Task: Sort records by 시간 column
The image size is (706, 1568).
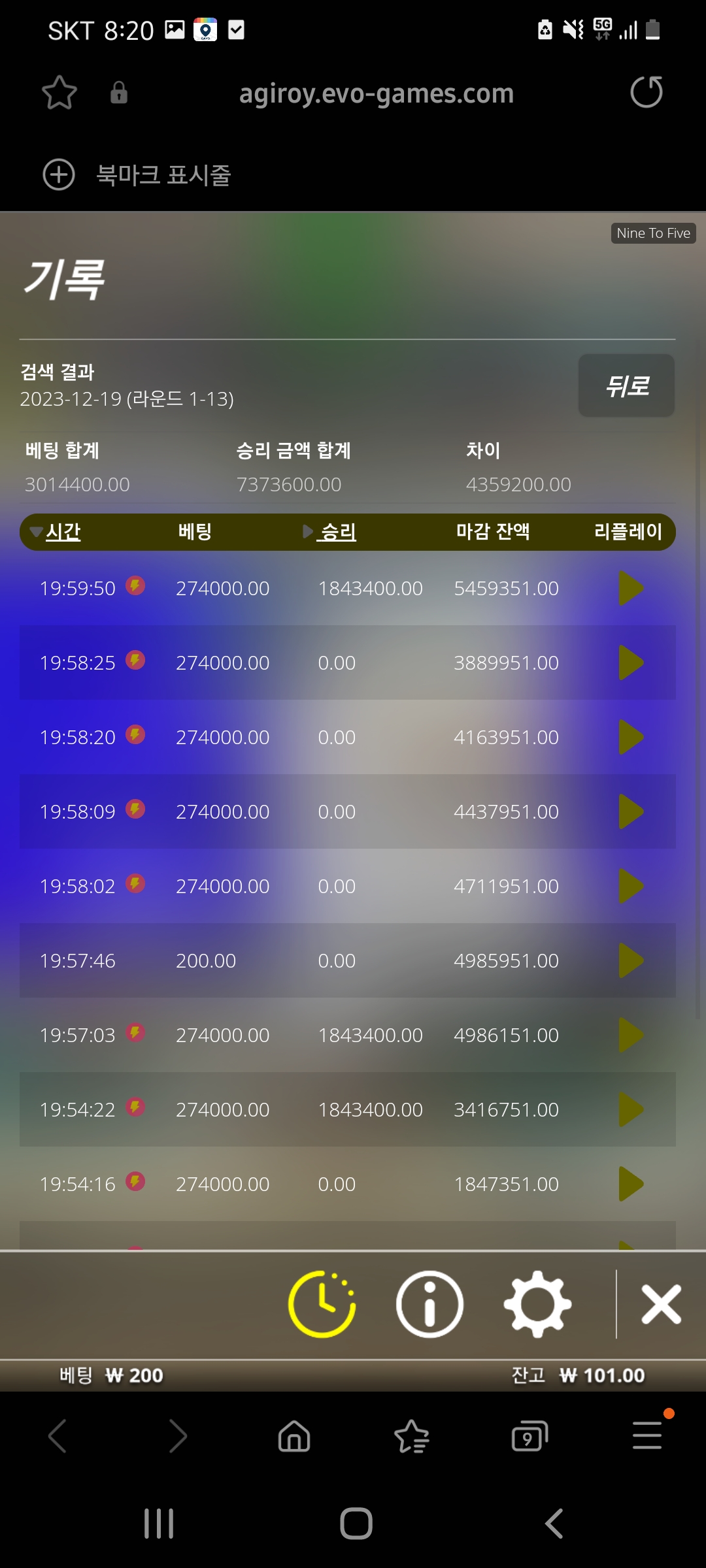Action: pyautogui.click(x=63, y=532)
